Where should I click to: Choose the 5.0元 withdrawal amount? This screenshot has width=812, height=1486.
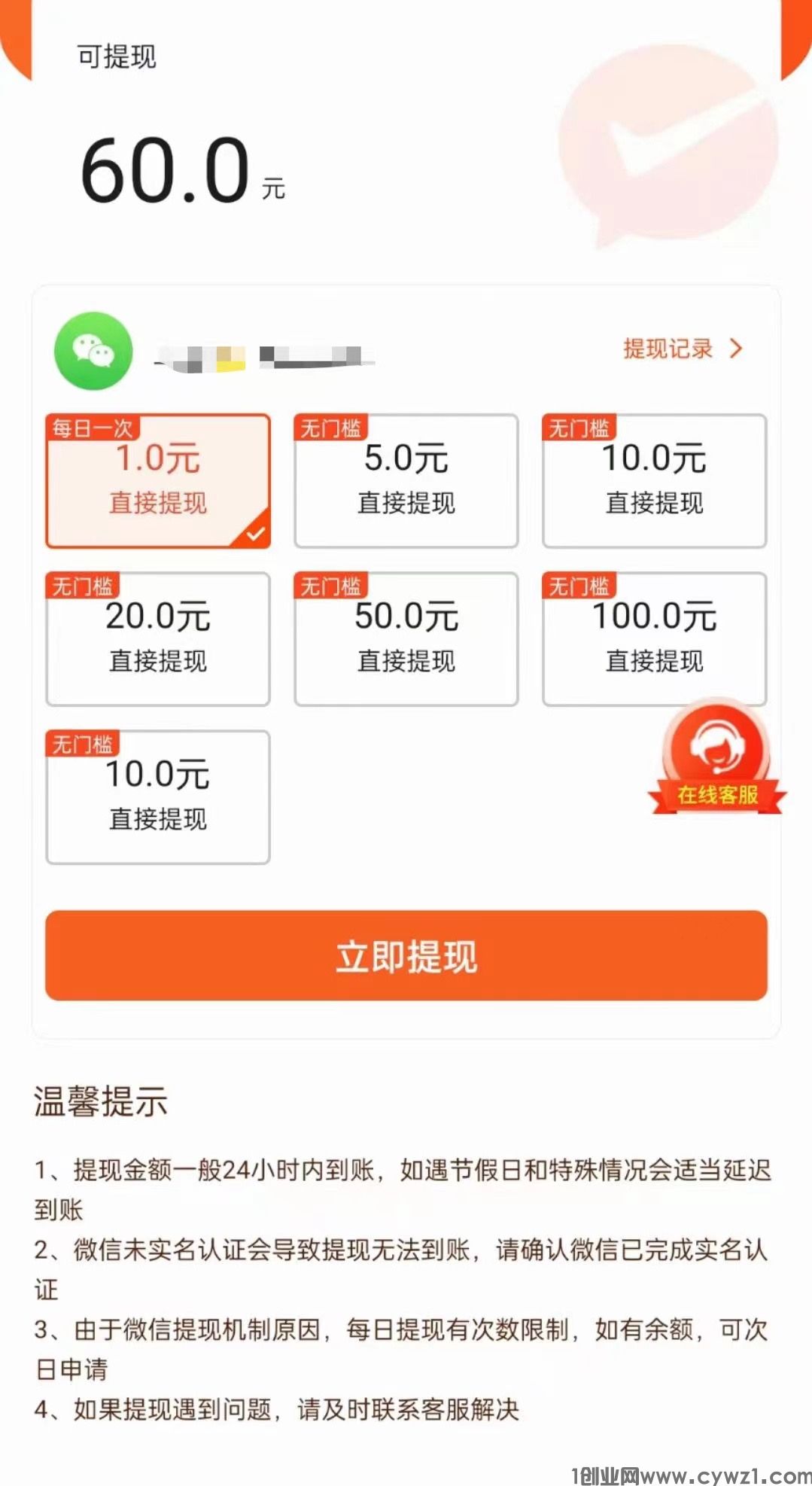click(x=406, y=481)
